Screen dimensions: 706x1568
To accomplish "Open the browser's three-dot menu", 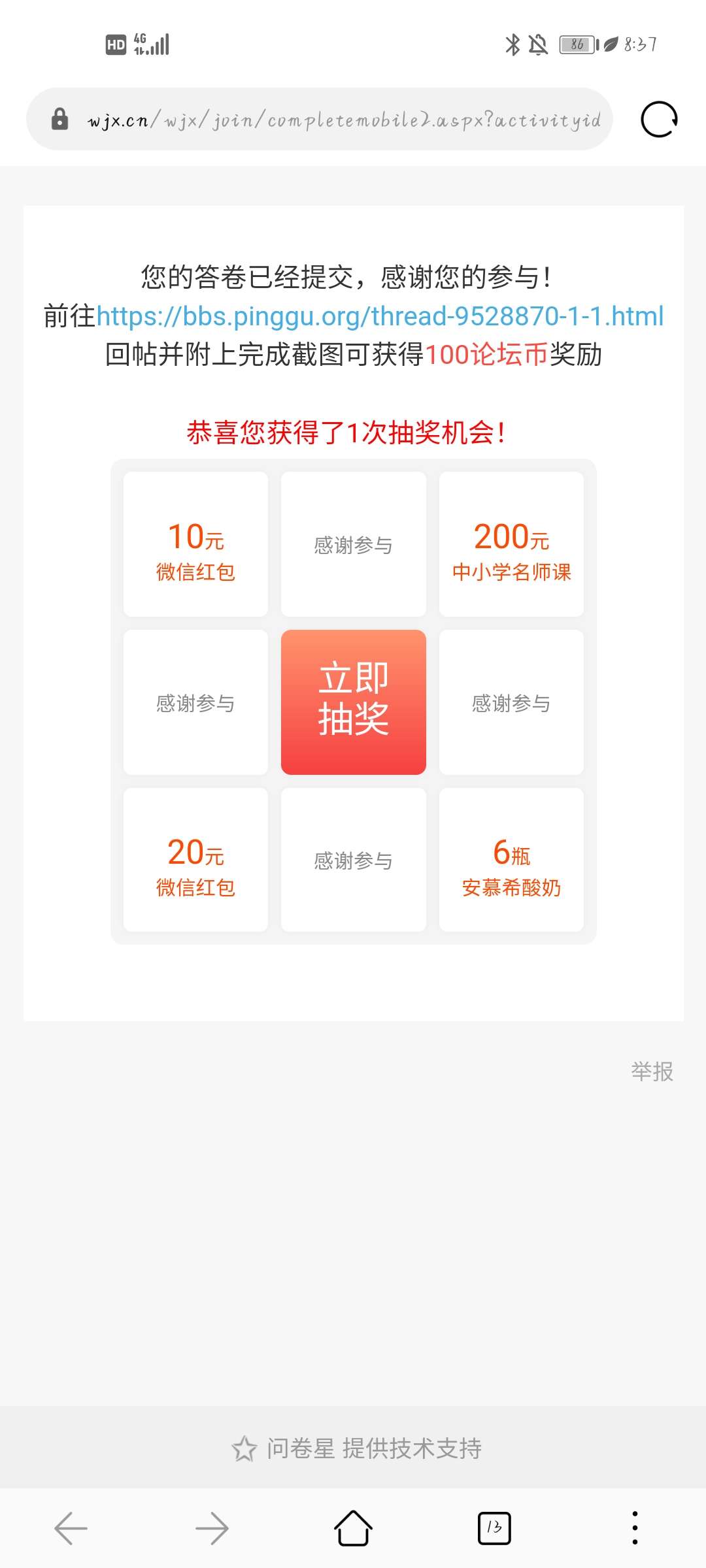I will tap(635, 1528).
